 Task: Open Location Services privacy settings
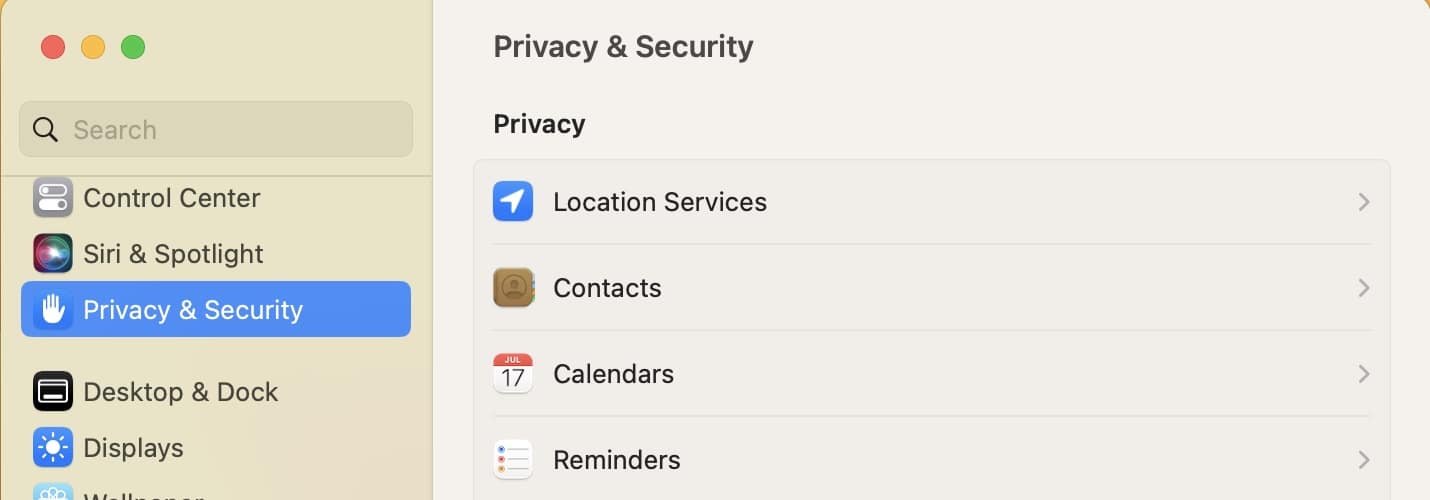(931, 202)
